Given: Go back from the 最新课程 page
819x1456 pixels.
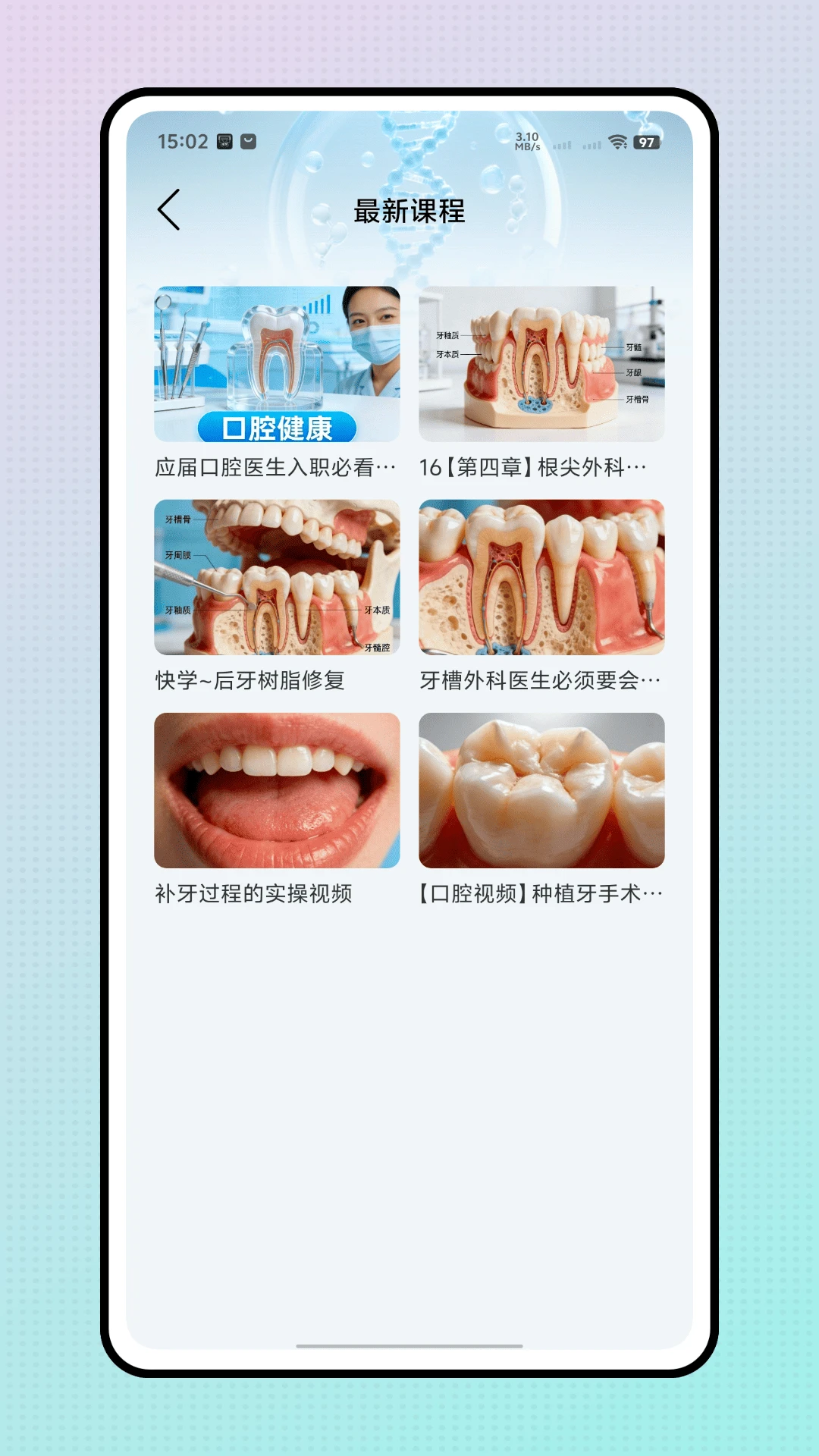Looking at the screenshot, I should 169,210.
